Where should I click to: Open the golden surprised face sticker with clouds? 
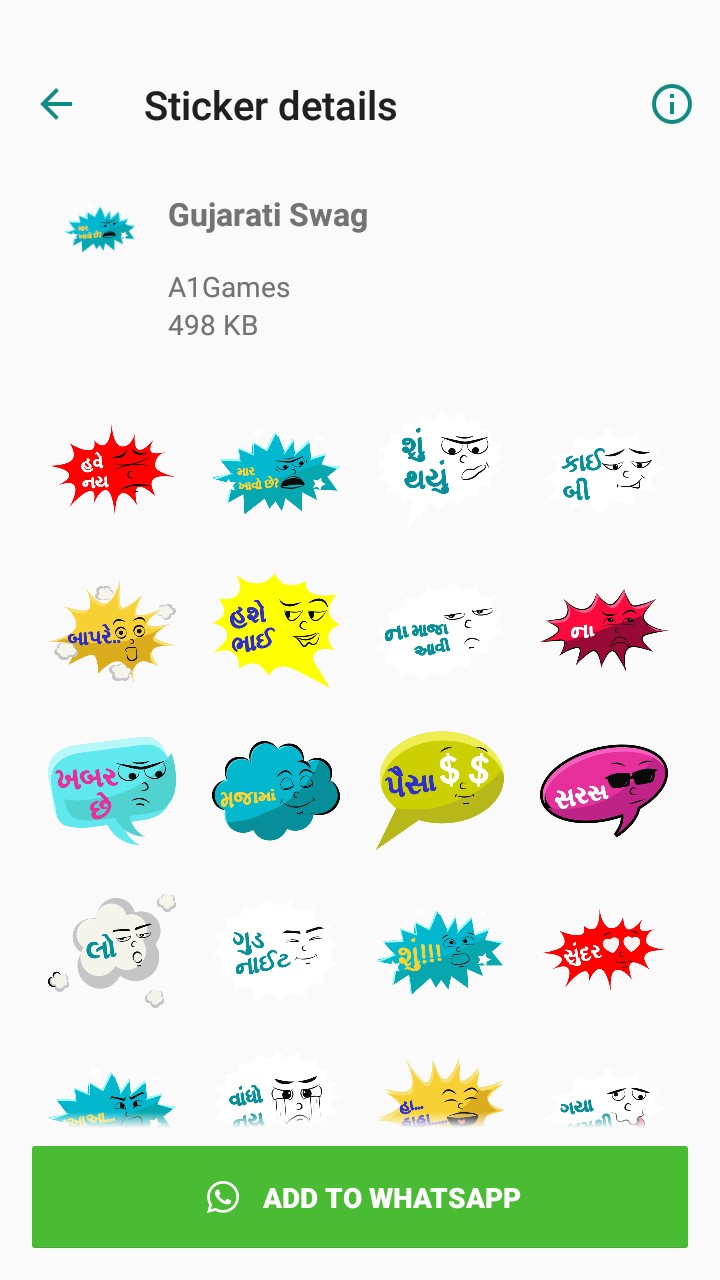112,632
